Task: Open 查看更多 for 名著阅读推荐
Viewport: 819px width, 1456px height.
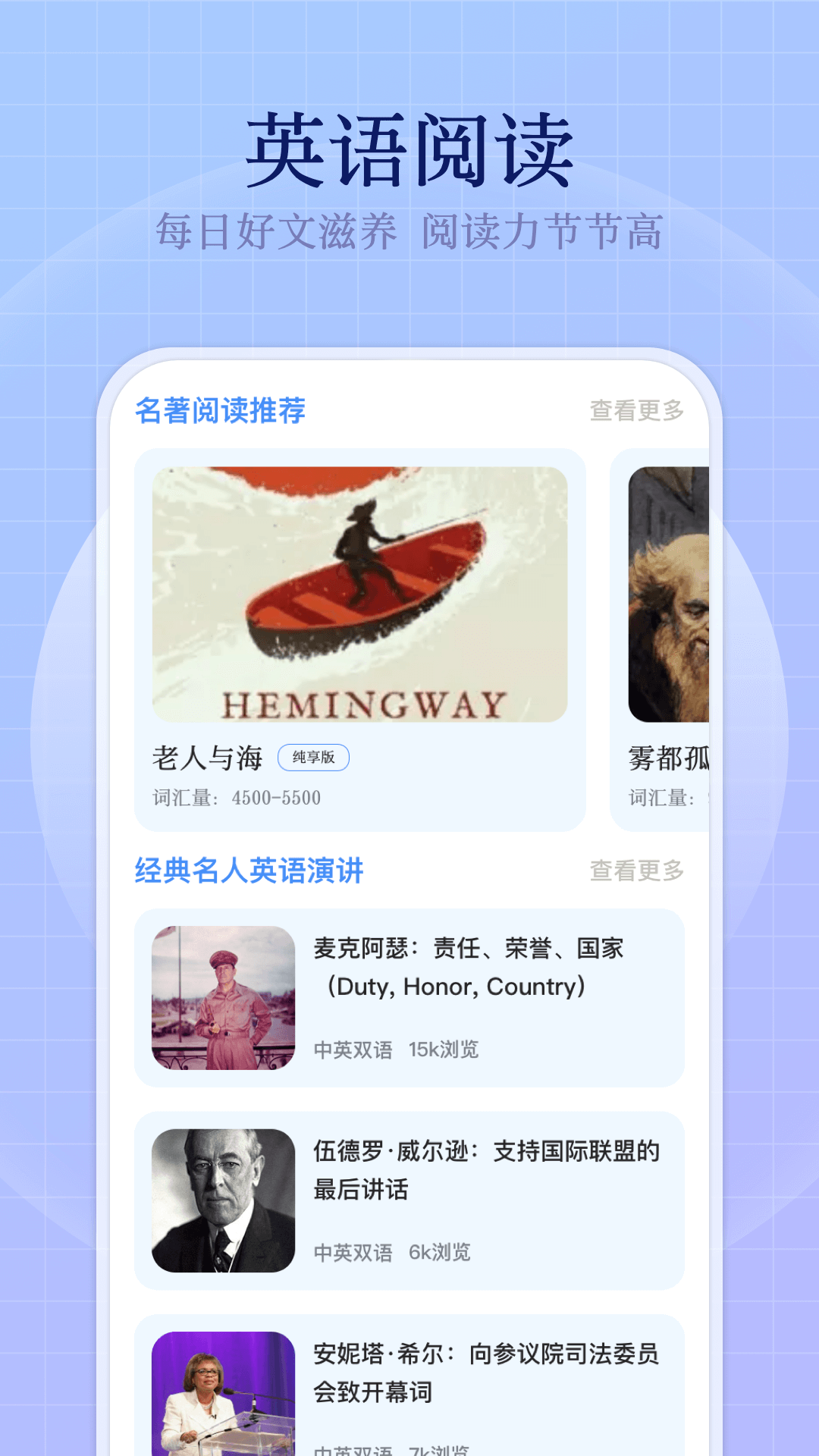Action: click(x=637, y=409)
